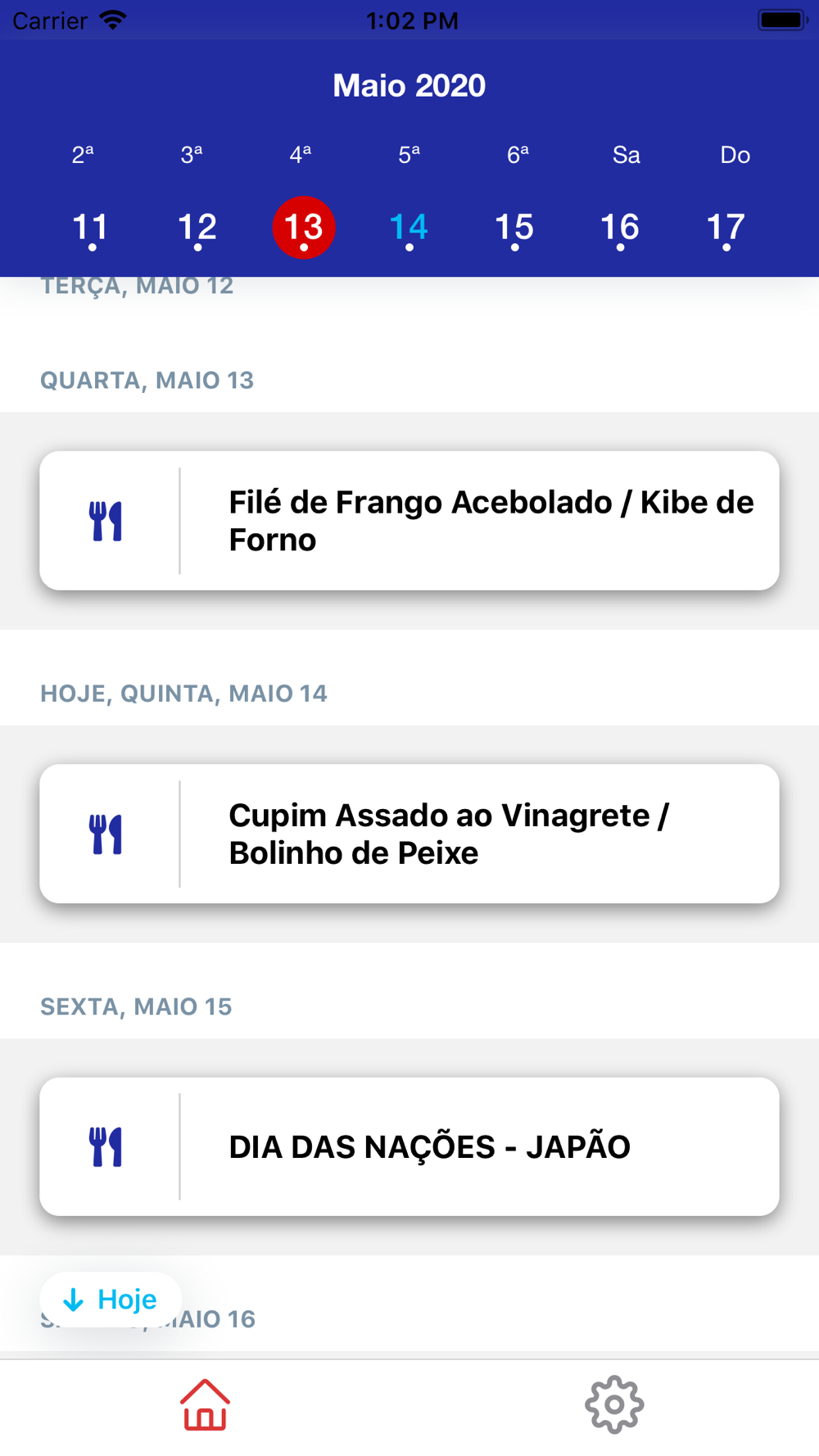
Task: Switch to the home tab
Action: click(205, 1405)
